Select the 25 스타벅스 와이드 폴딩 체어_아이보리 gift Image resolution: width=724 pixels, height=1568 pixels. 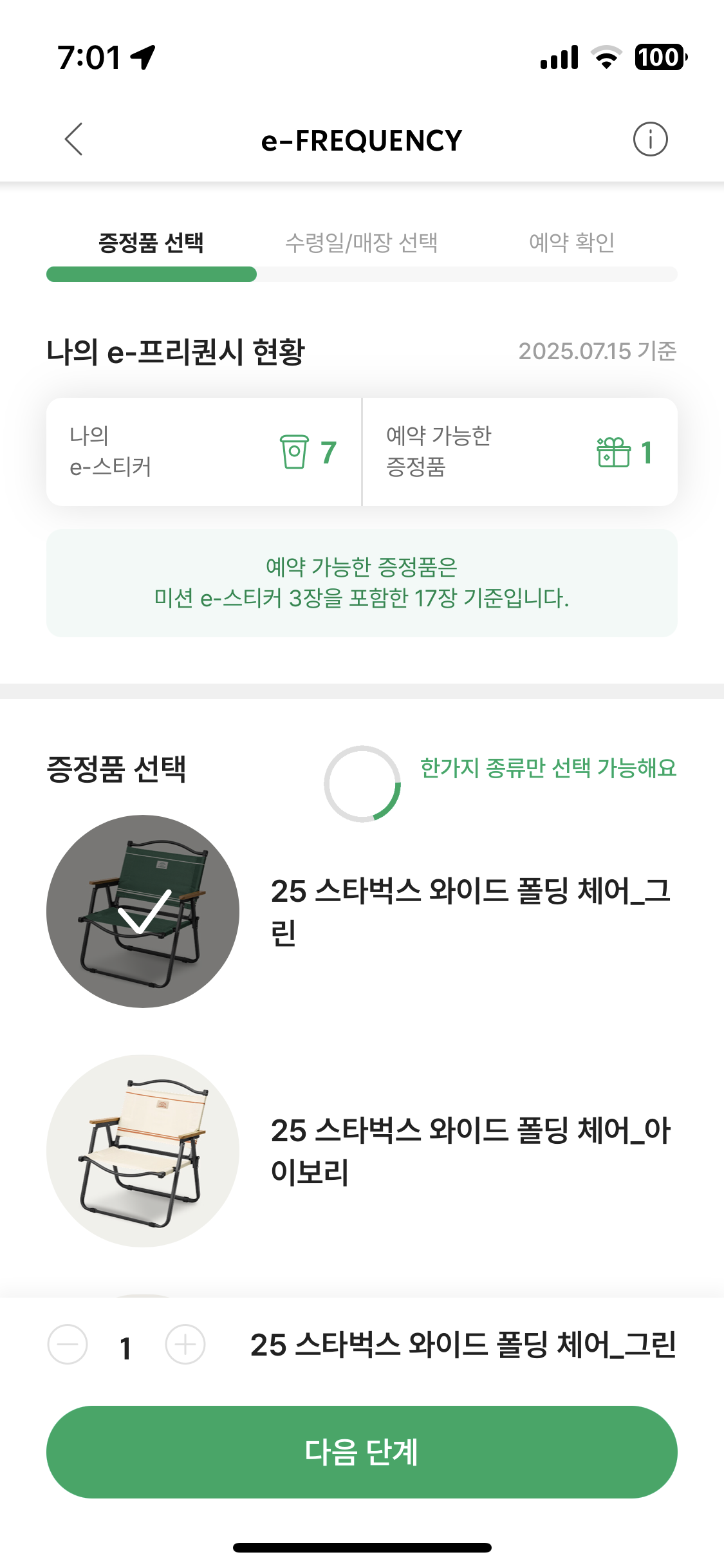[x=143, y=1150]
